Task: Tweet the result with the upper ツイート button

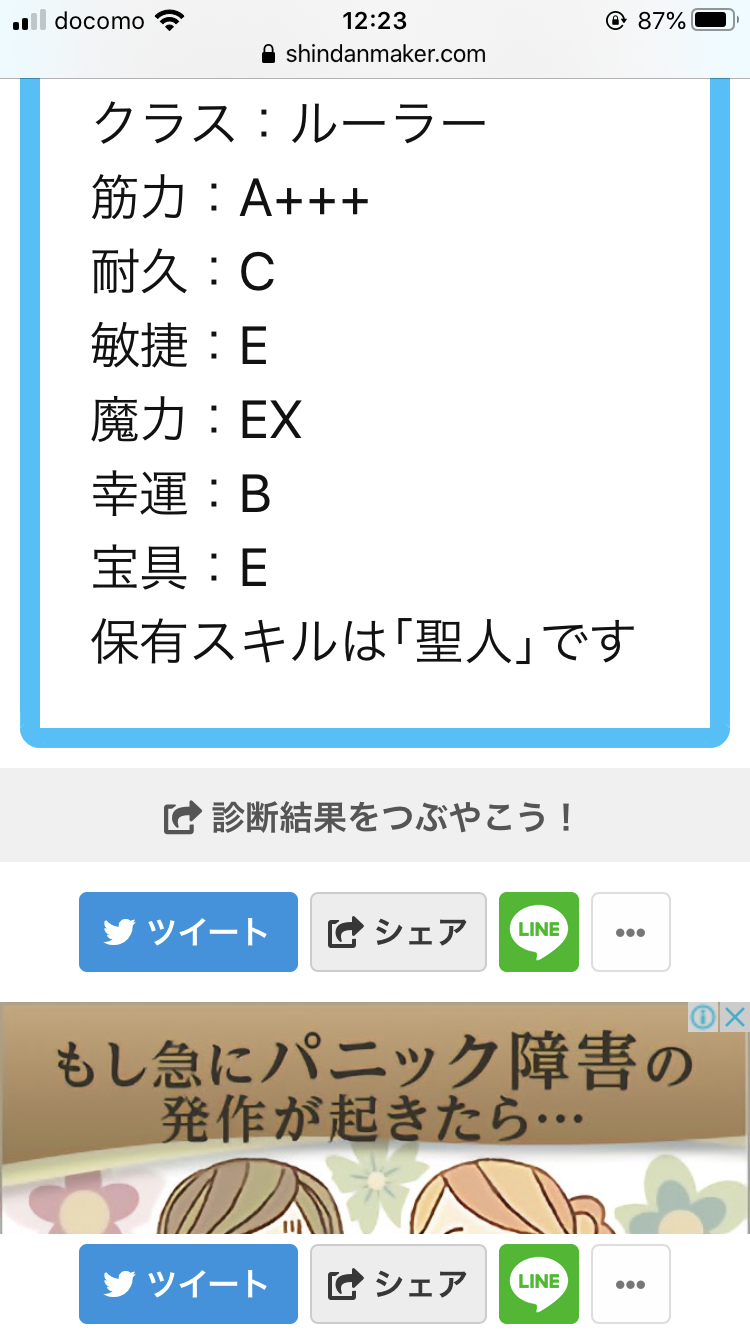Action: point(188,932)
